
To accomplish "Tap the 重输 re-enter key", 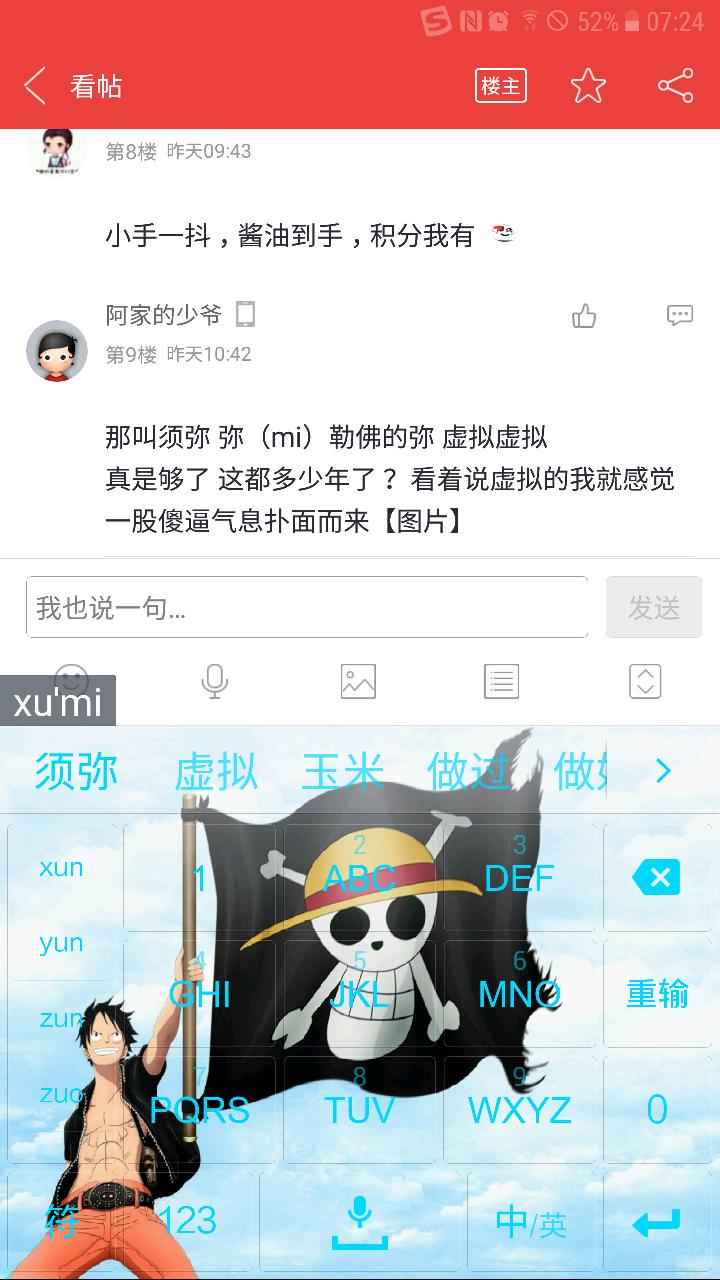I will [657, 994].
